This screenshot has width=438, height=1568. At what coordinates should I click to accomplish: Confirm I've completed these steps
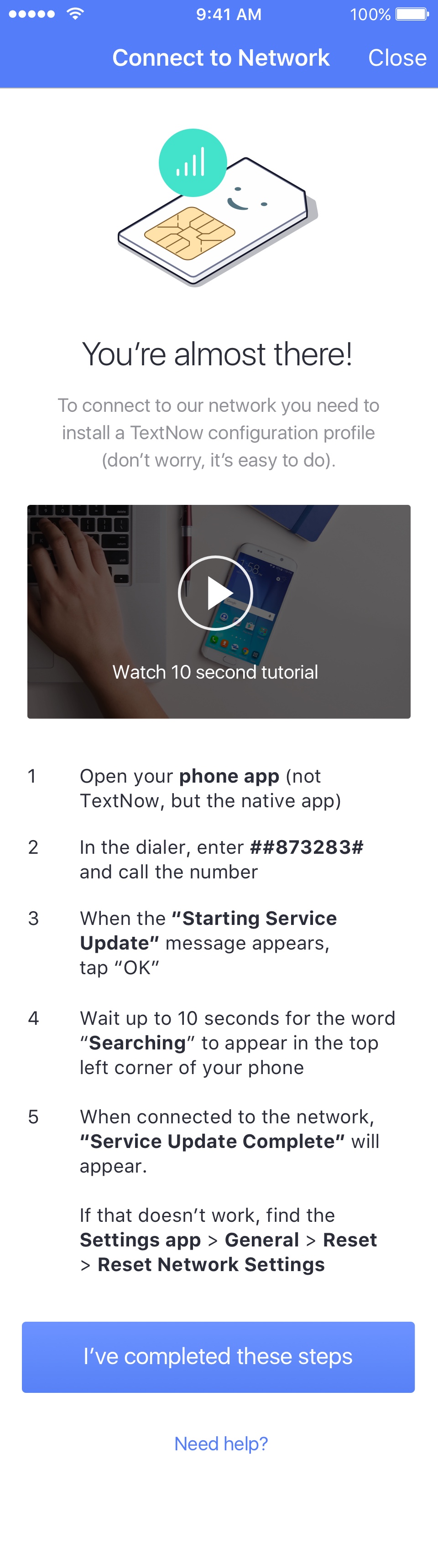click(x=218, y=1357)
